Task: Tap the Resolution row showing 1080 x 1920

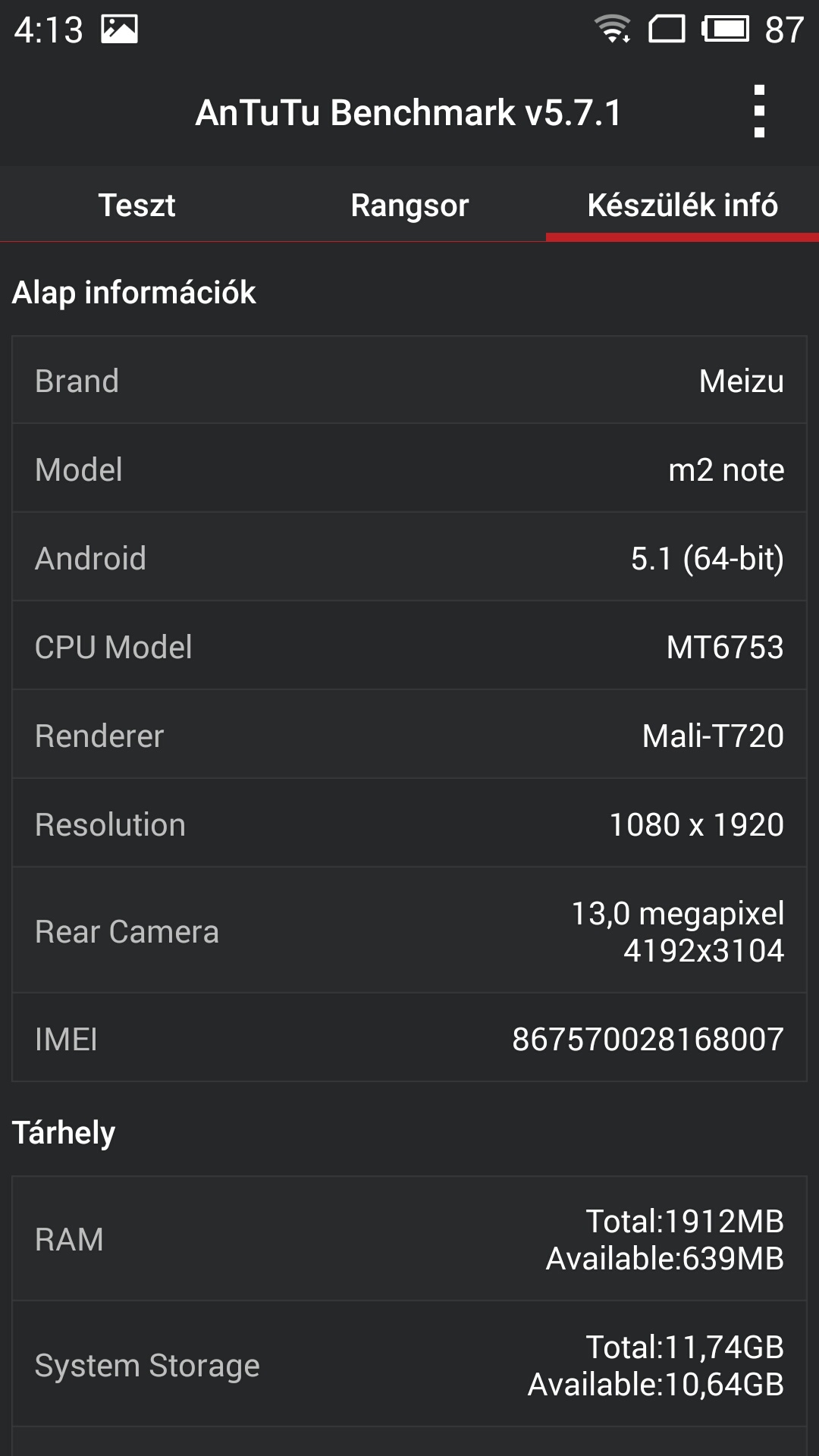Action: 409,824
